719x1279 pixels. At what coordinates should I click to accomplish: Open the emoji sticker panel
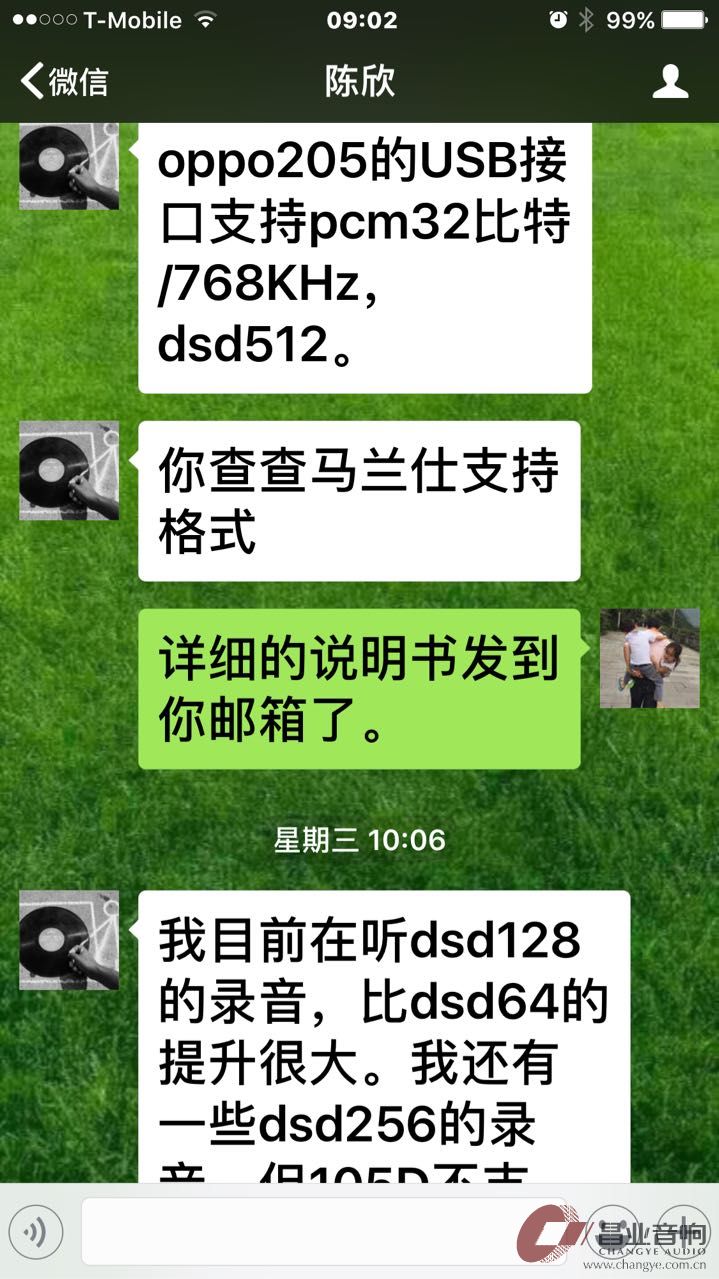tap(618, 1230)
